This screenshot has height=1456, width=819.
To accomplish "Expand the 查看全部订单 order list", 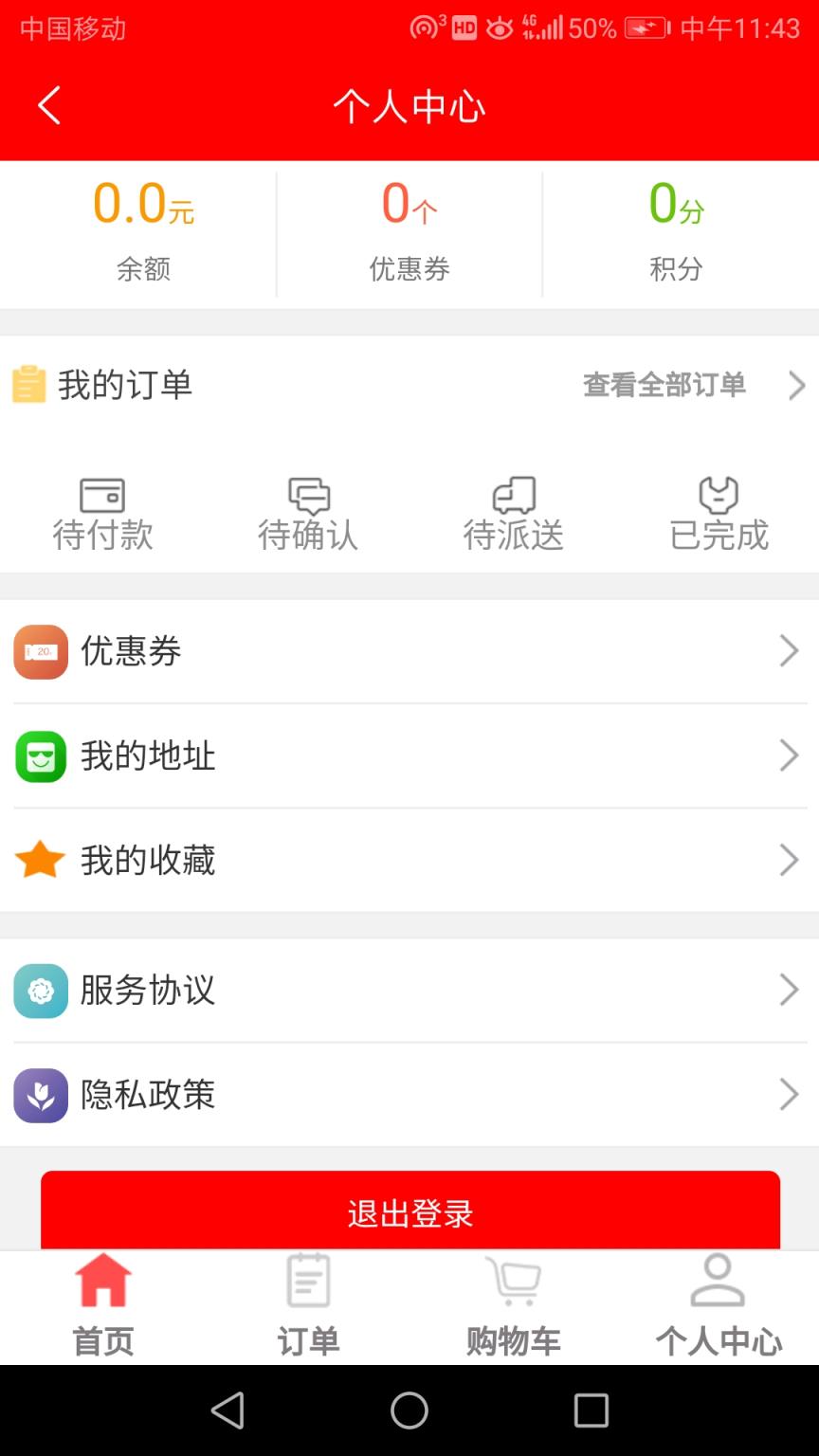I will tap(664, 385).
